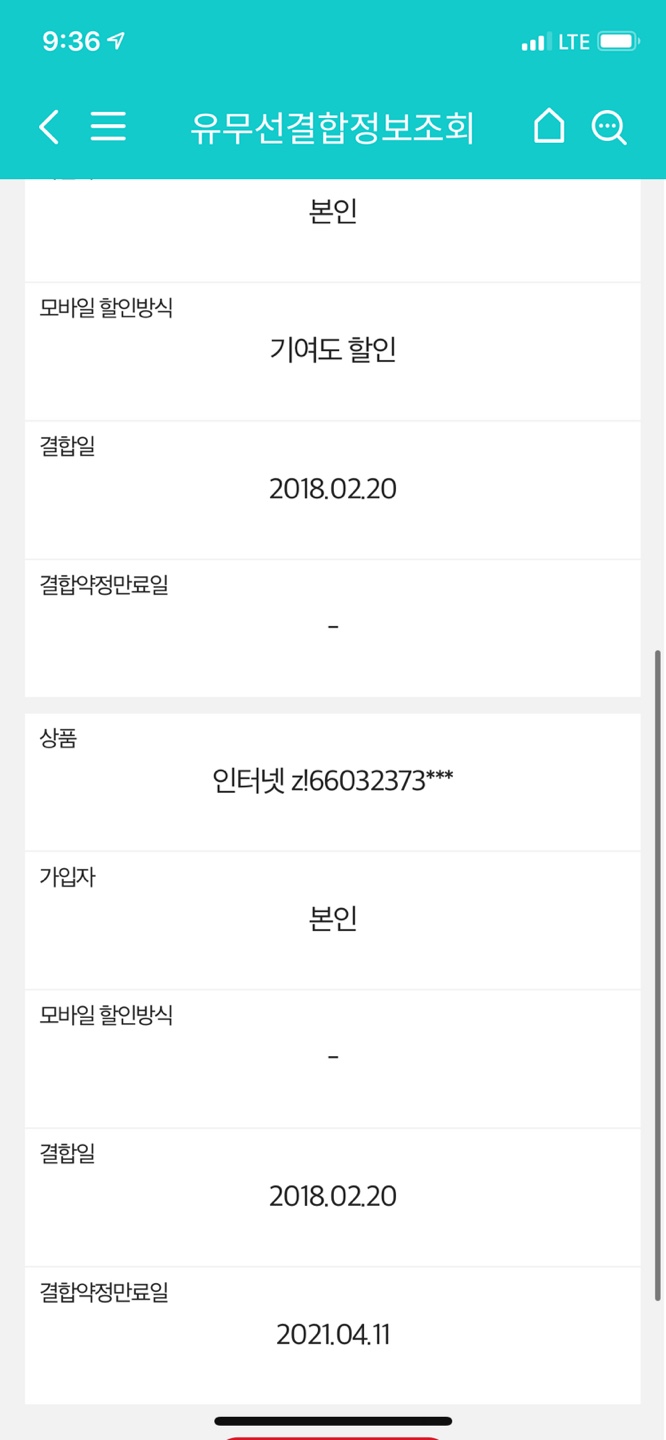Go to the home screen icon
Image resolution: width=666 pixels, height=1440 pixels.
(x=548, y=127)
